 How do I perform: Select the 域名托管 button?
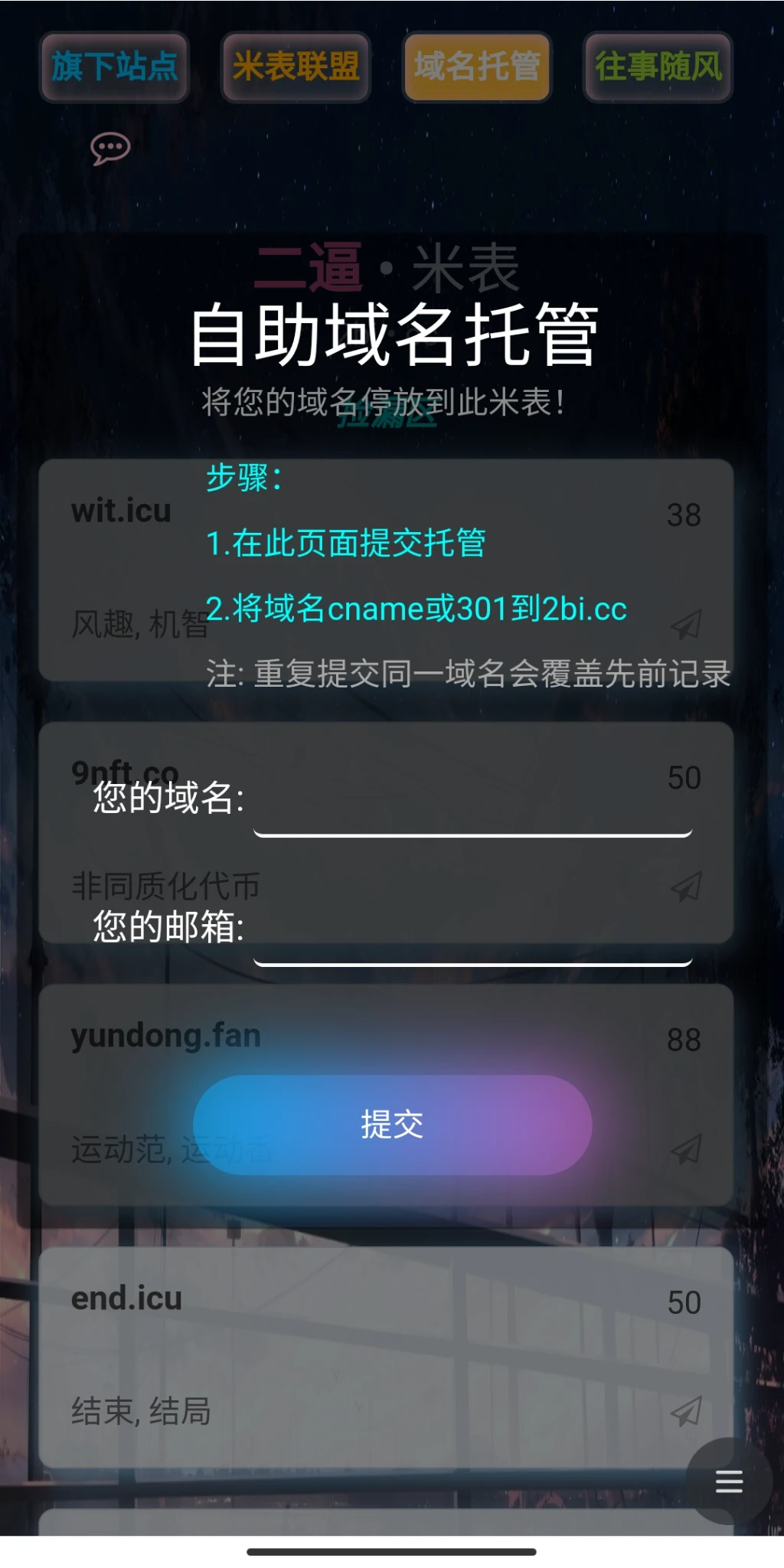(x=477, y=67)
